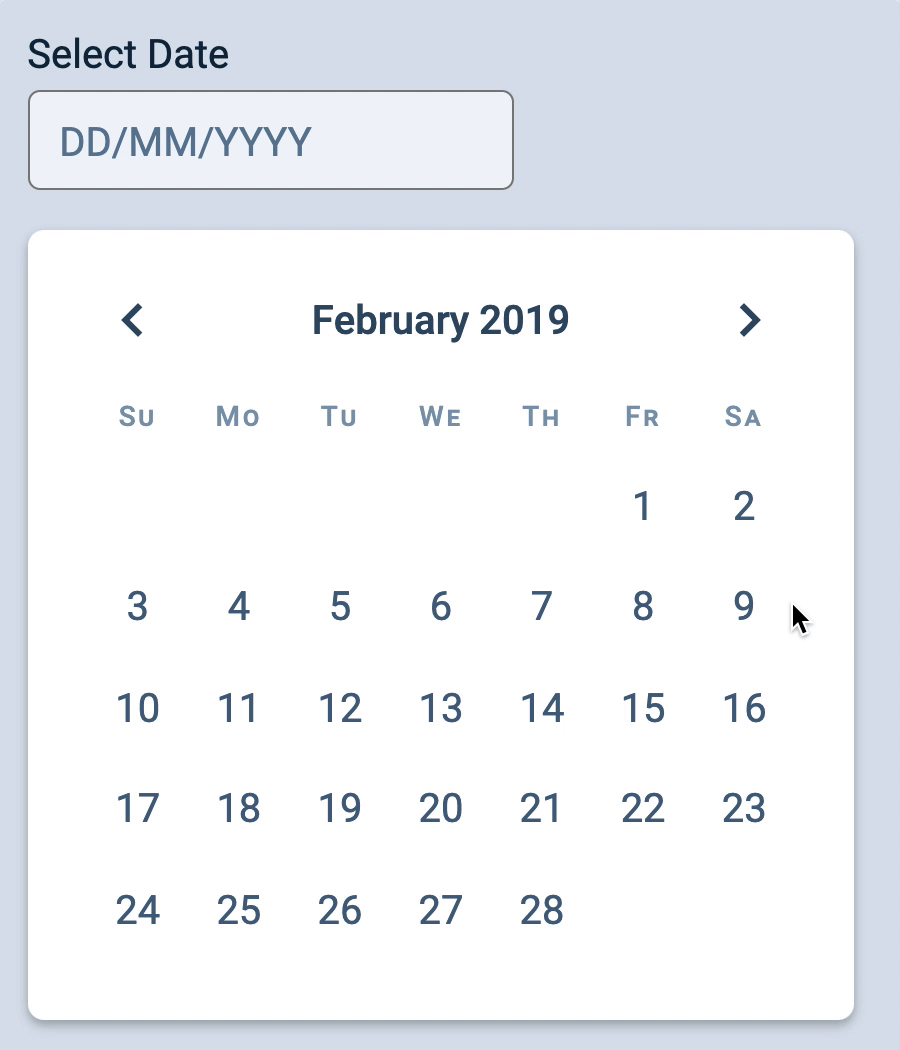Viewport: 900px width, 1050px height.
Task: Click the Su weekday column header
Action: click(137, 417)
